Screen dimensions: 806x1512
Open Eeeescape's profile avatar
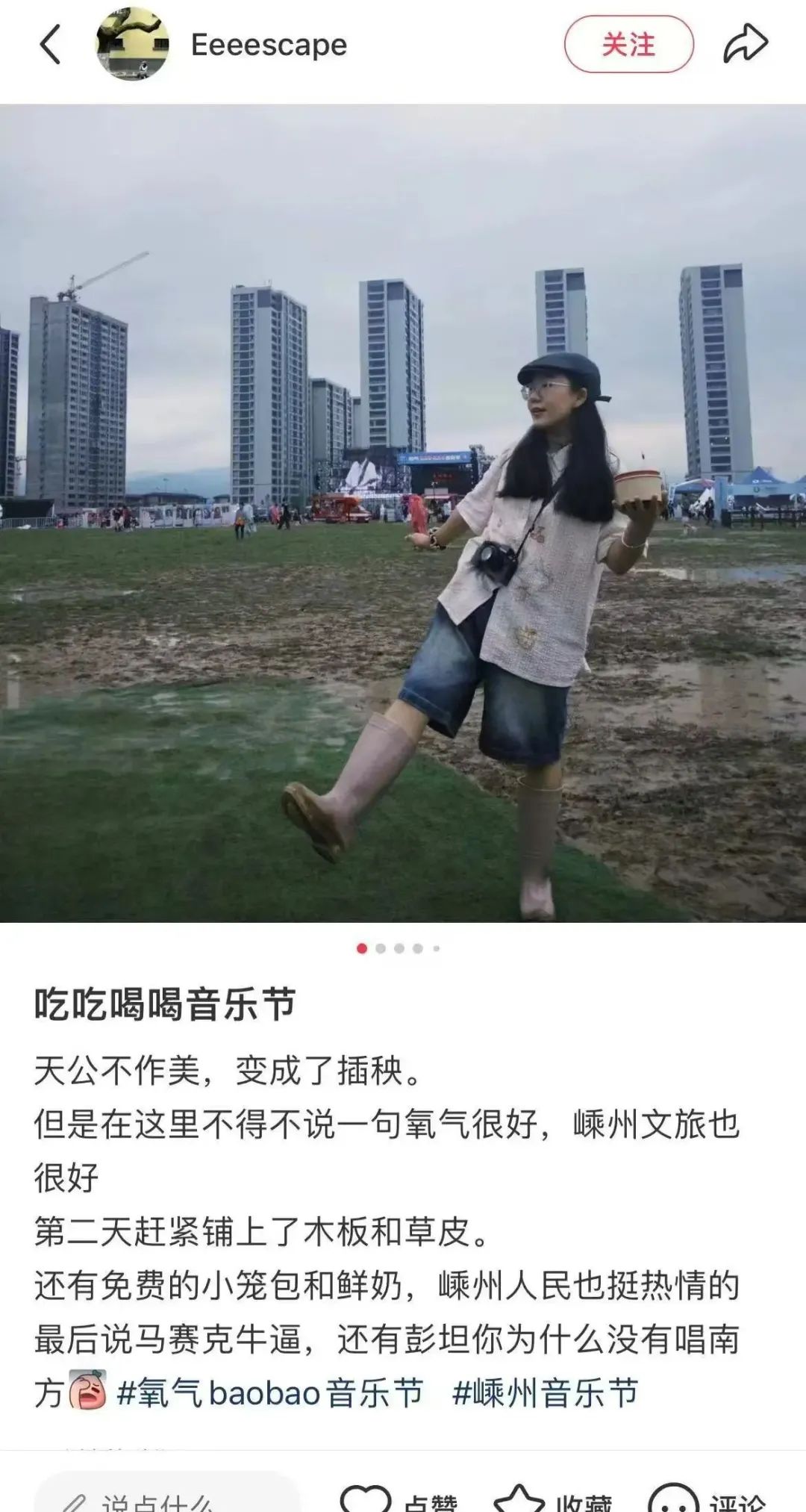tap(132, 45)
